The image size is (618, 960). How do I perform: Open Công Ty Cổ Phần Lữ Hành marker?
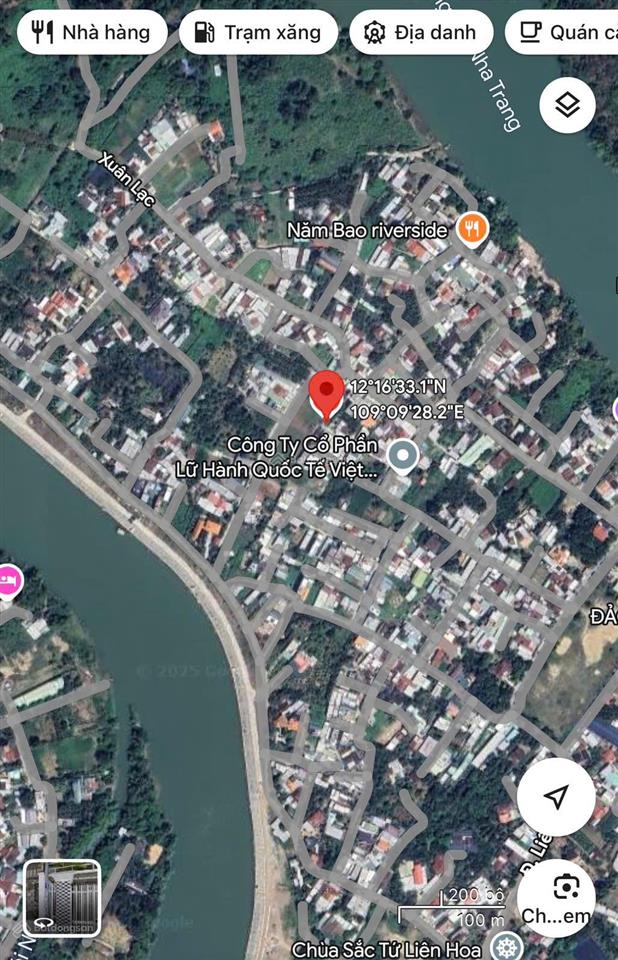click(x=402, y=457)
